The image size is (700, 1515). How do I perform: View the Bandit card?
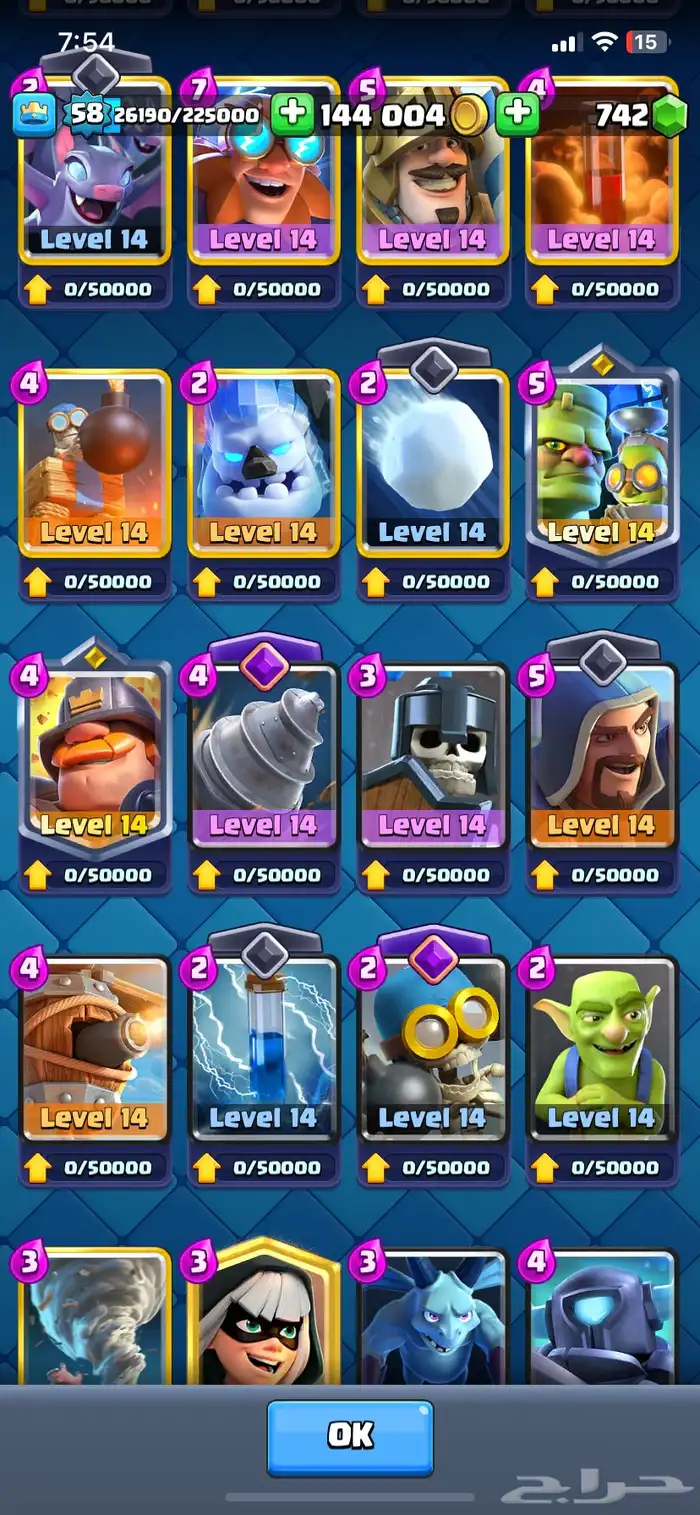[x=263, y=1320]
